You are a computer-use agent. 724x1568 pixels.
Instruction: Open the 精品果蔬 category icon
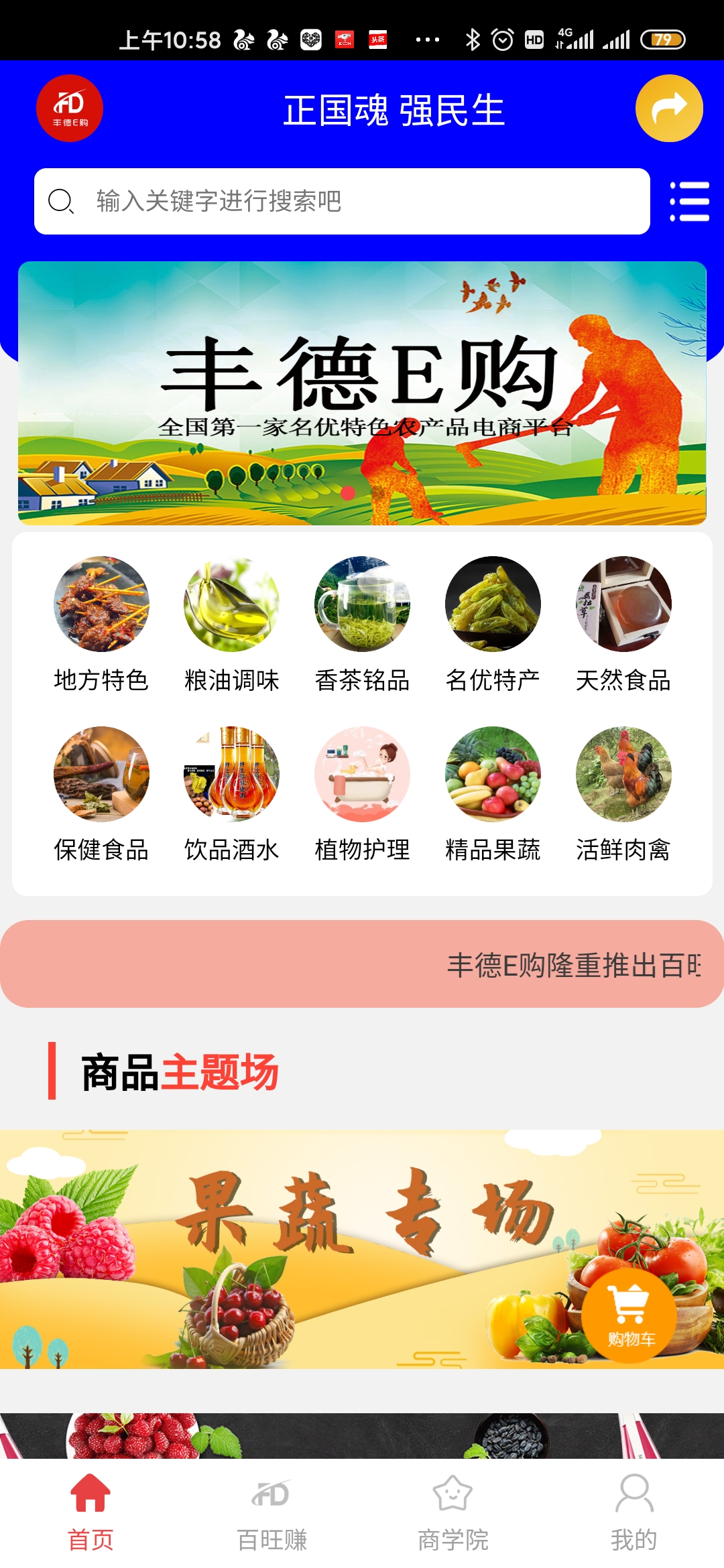pyautogui.click(x=493, y=774)
